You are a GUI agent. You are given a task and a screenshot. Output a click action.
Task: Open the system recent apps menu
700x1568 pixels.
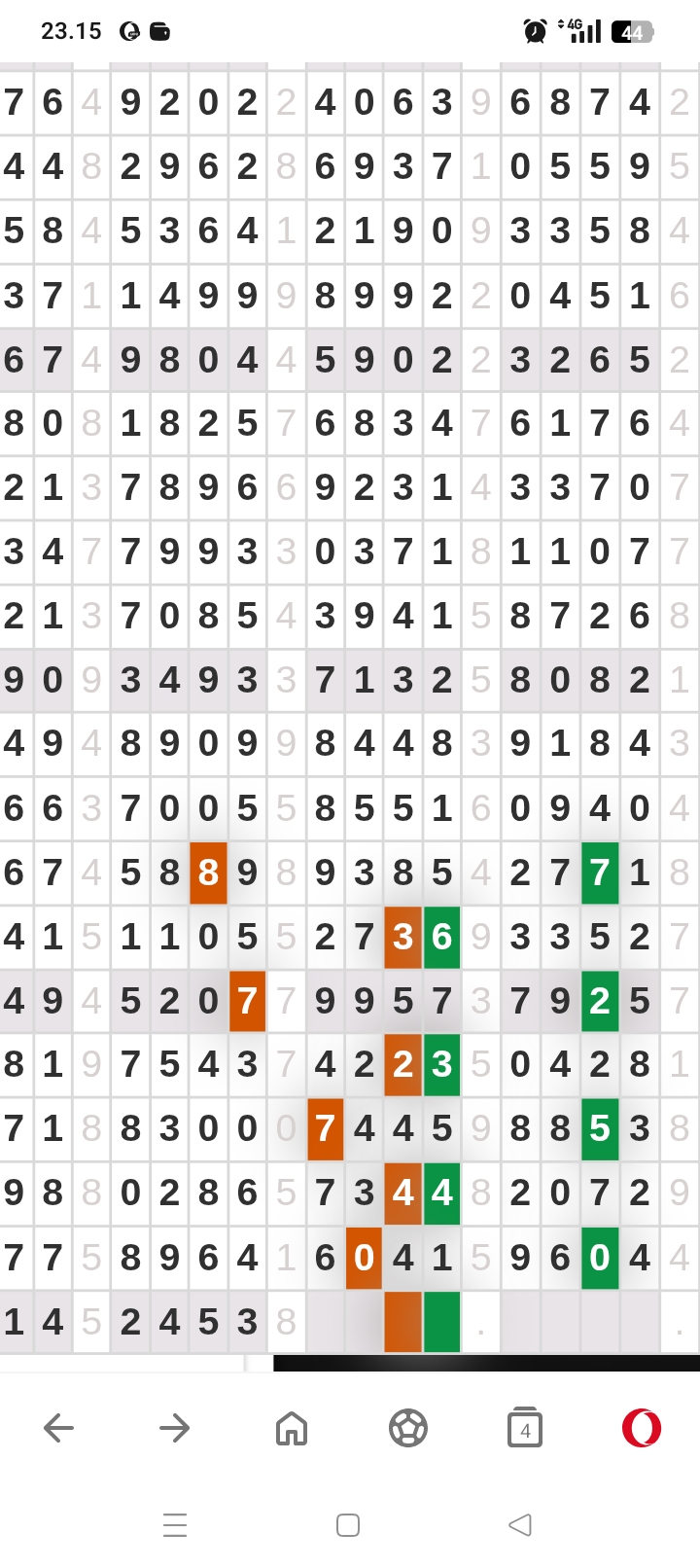click(x=175, y=1524)
